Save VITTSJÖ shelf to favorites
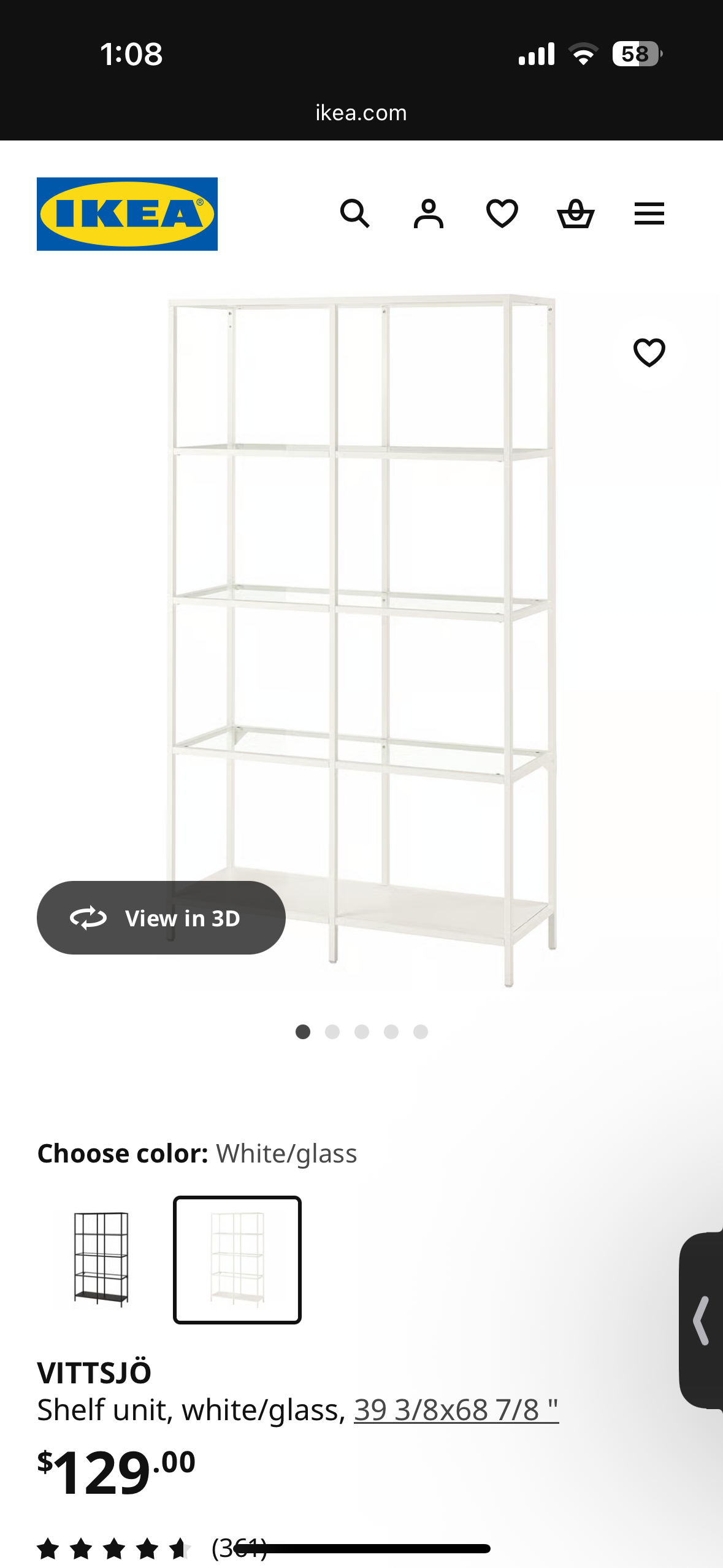723x1568 pixels. (x=649, y=353)
